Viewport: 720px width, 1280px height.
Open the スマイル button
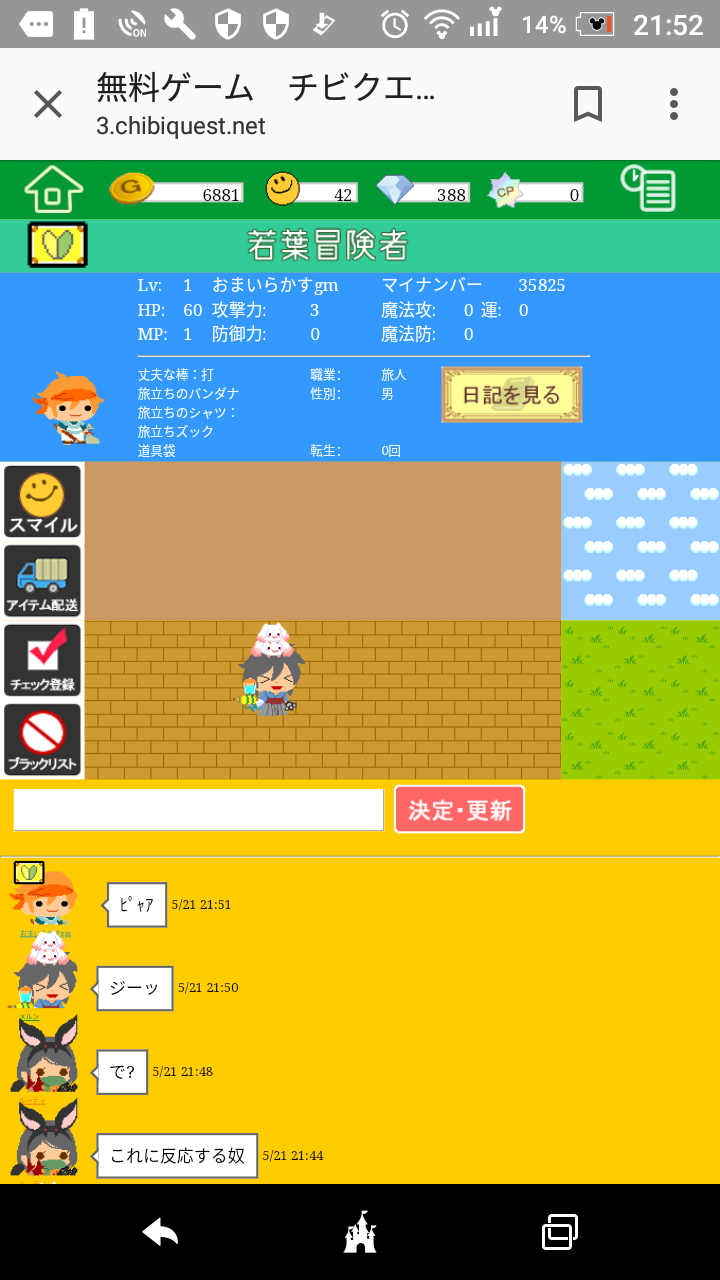pos(42,501)
